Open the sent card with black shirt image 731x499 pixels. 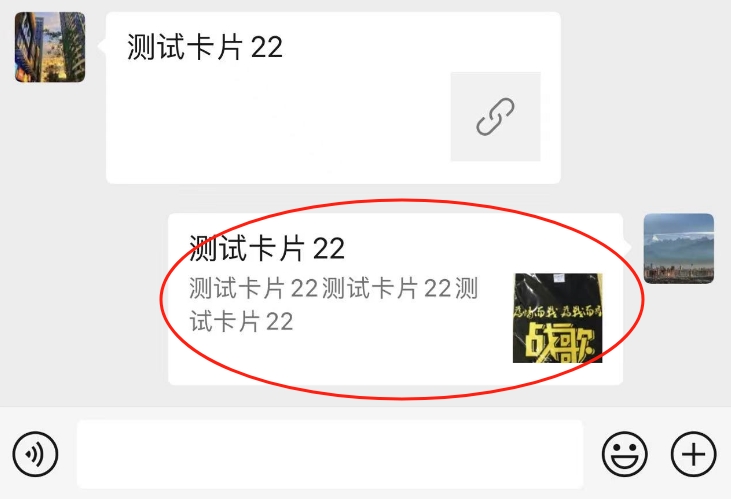(395, 298)
